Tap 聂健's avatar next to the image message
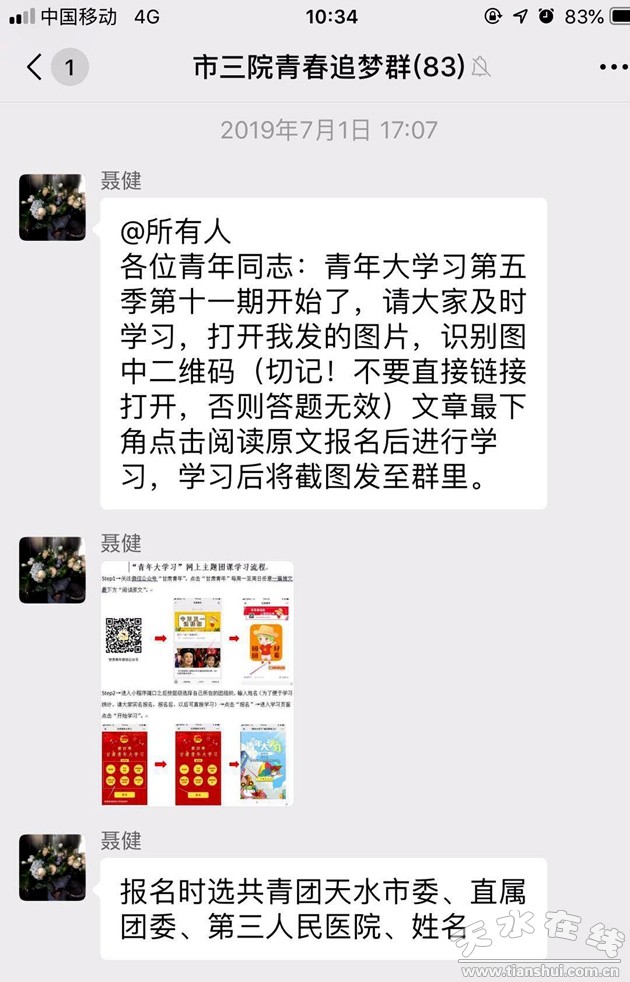The height and width of the screenshot is (982, 630). pos(52,569)
